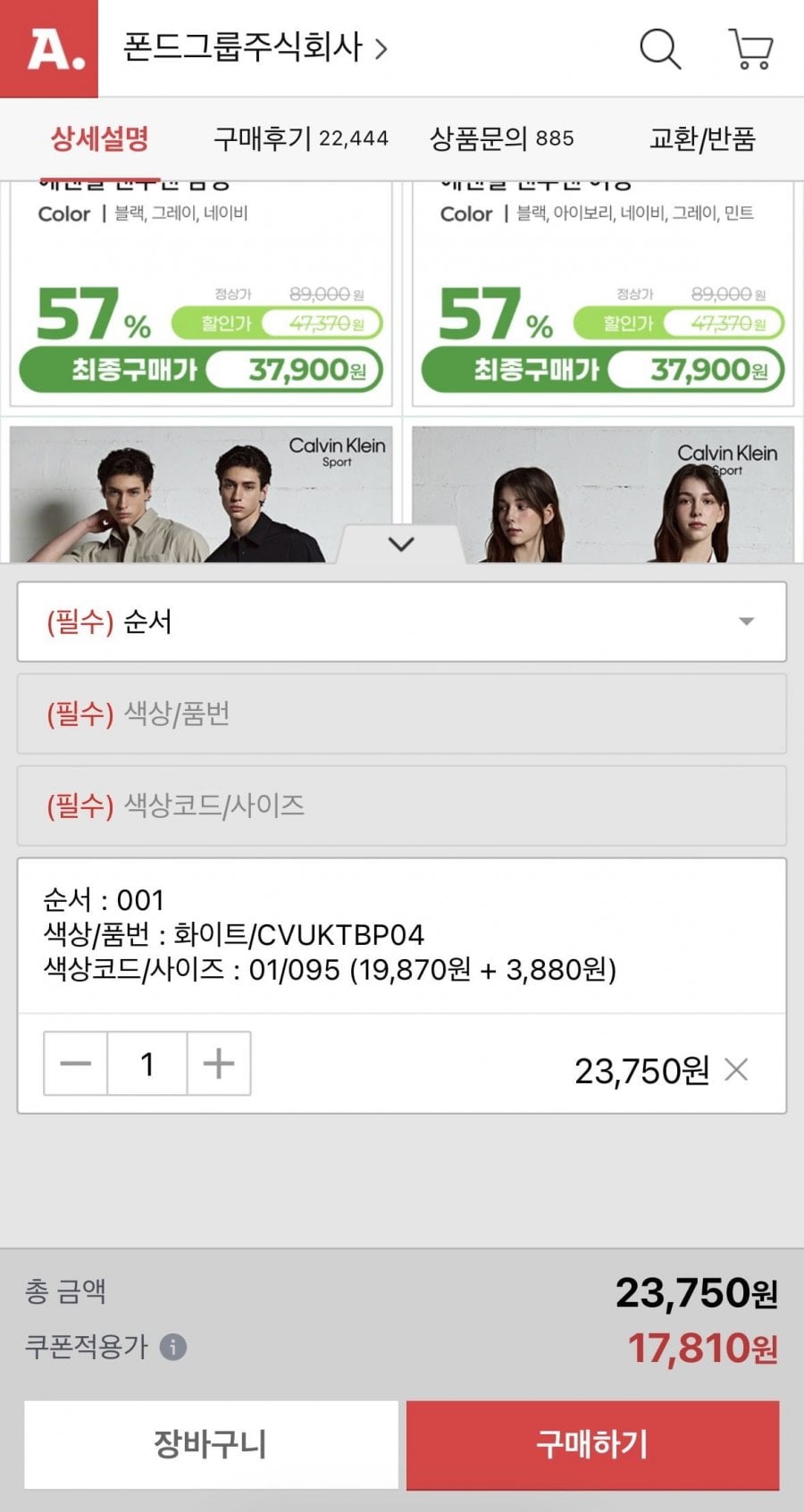
Task: Switch to the 구매후기 tab
Action: (300, 138)
